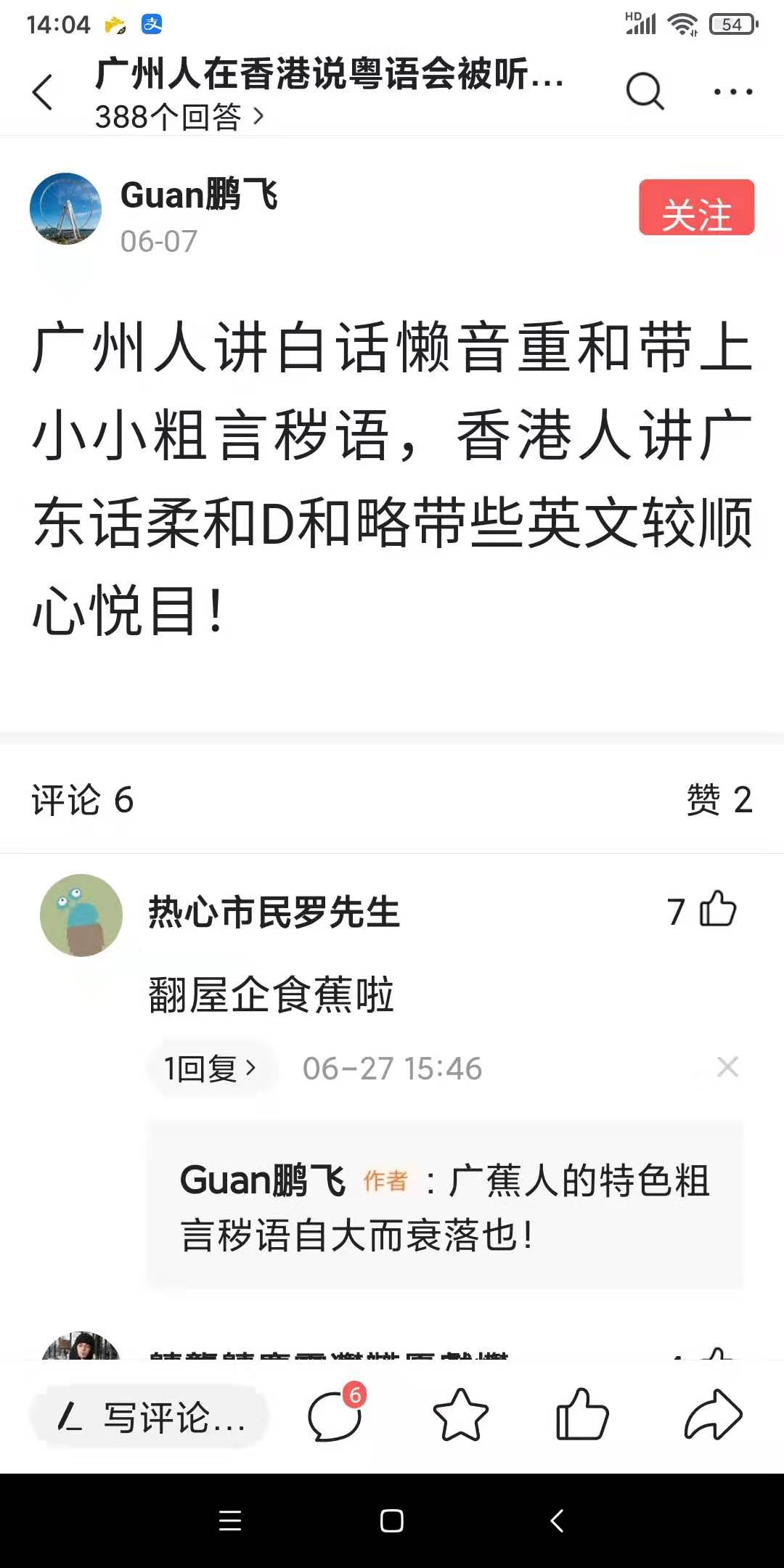The height and width of the screenshot is (1568, 784).
Task: Favorite this answer with star icon
Action: pyautogui.click(x=460, y=1415)
